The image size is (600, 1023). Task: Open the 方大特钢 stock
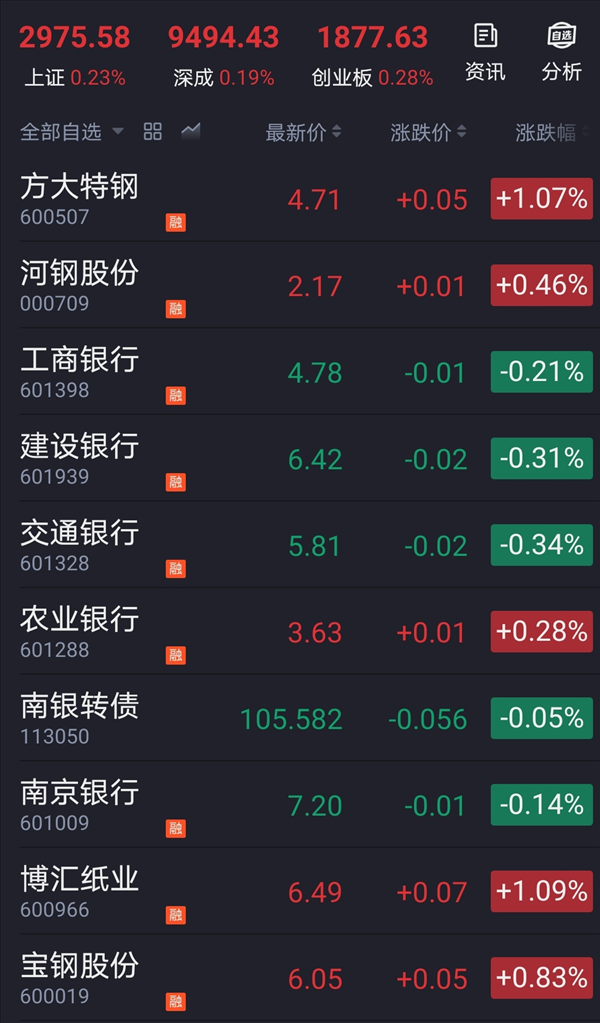pos(300,198)
